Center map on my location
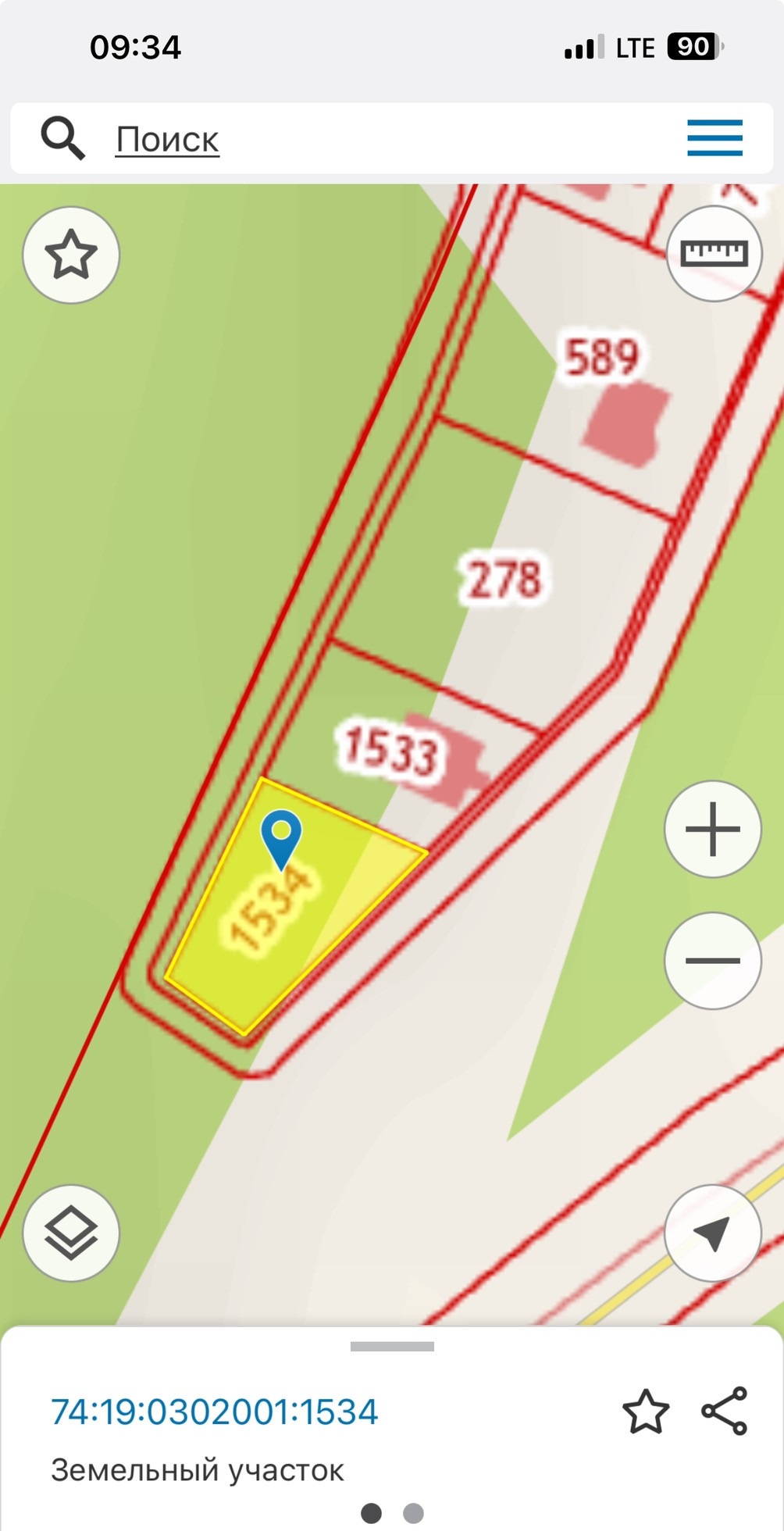The height and width of the screenshot is (1531, 784). (712, 1233)
